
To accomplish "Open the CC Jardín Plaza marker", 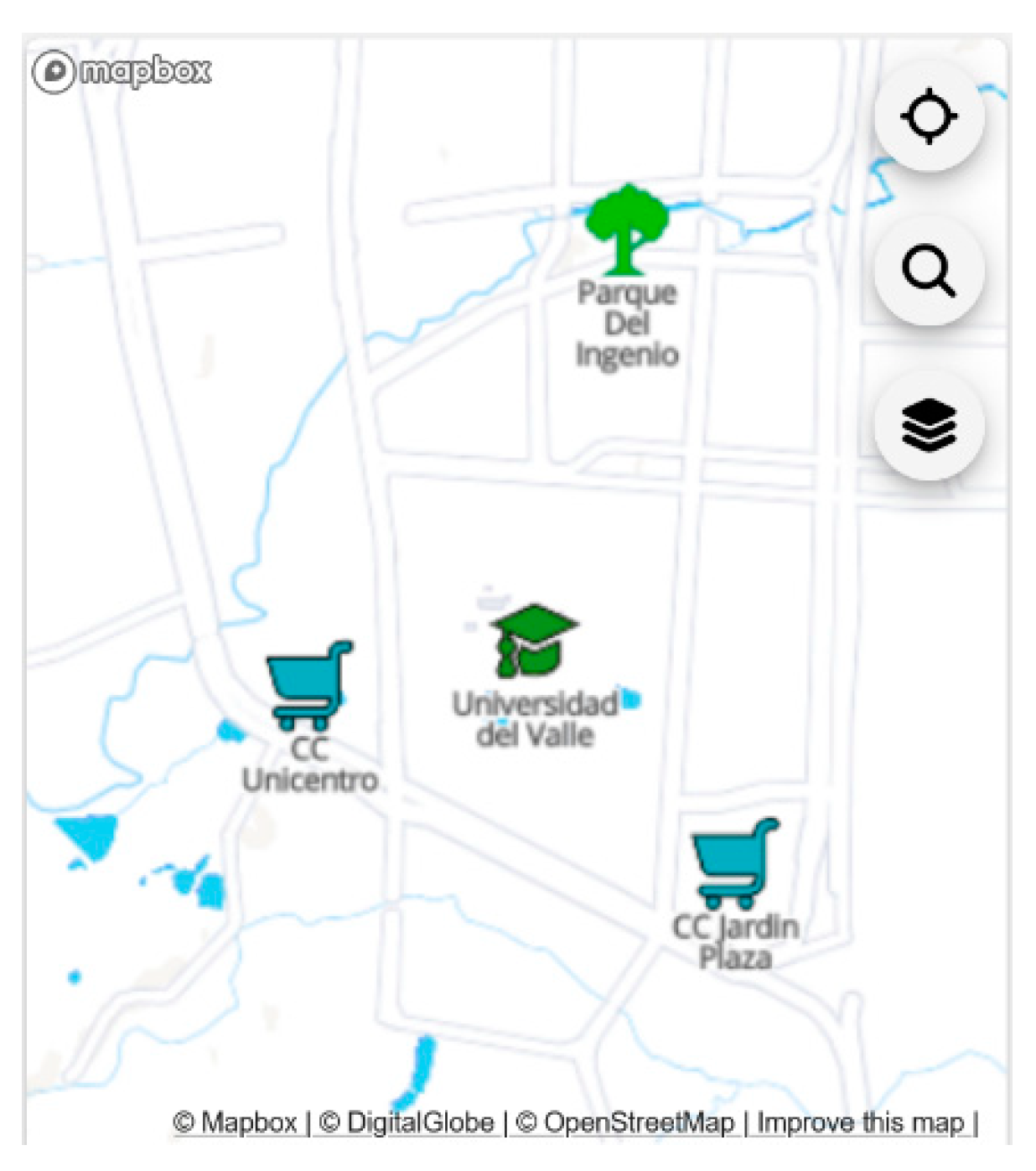I will (x=735, y=864).
